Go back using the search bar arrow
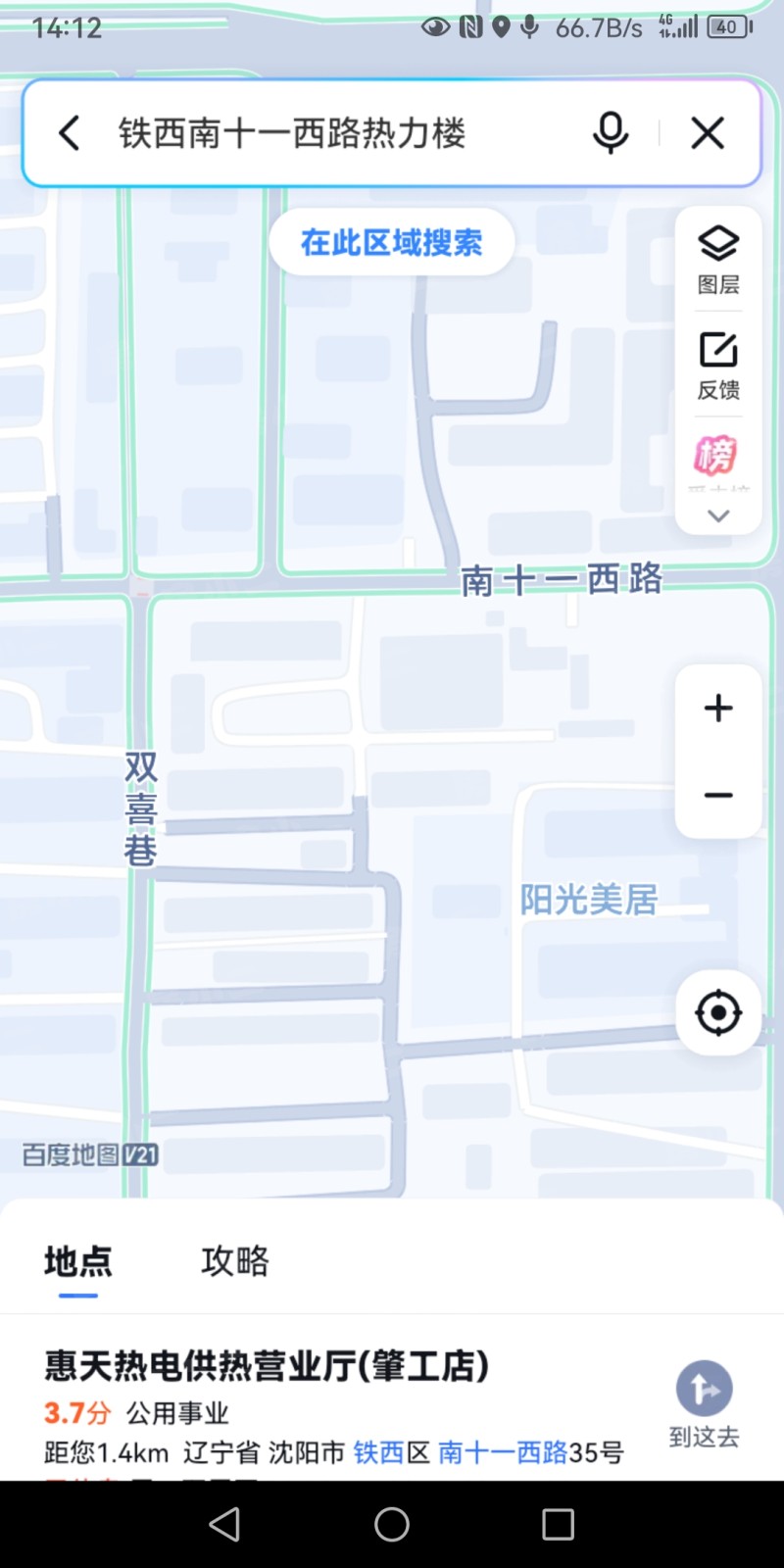The image size is (784, 1568). pos(69,133)
